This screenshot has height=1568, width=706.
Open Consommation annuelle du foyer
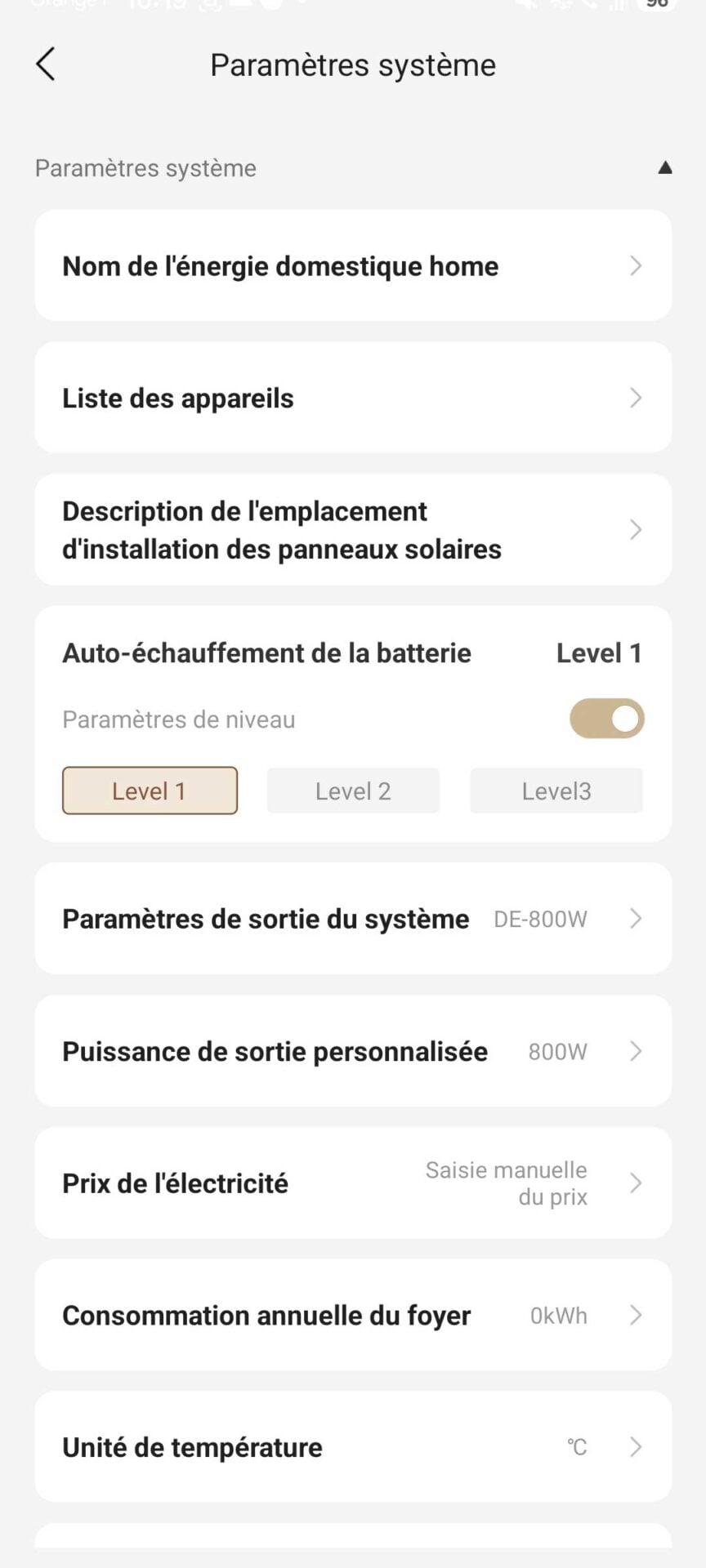[353, 1316]
